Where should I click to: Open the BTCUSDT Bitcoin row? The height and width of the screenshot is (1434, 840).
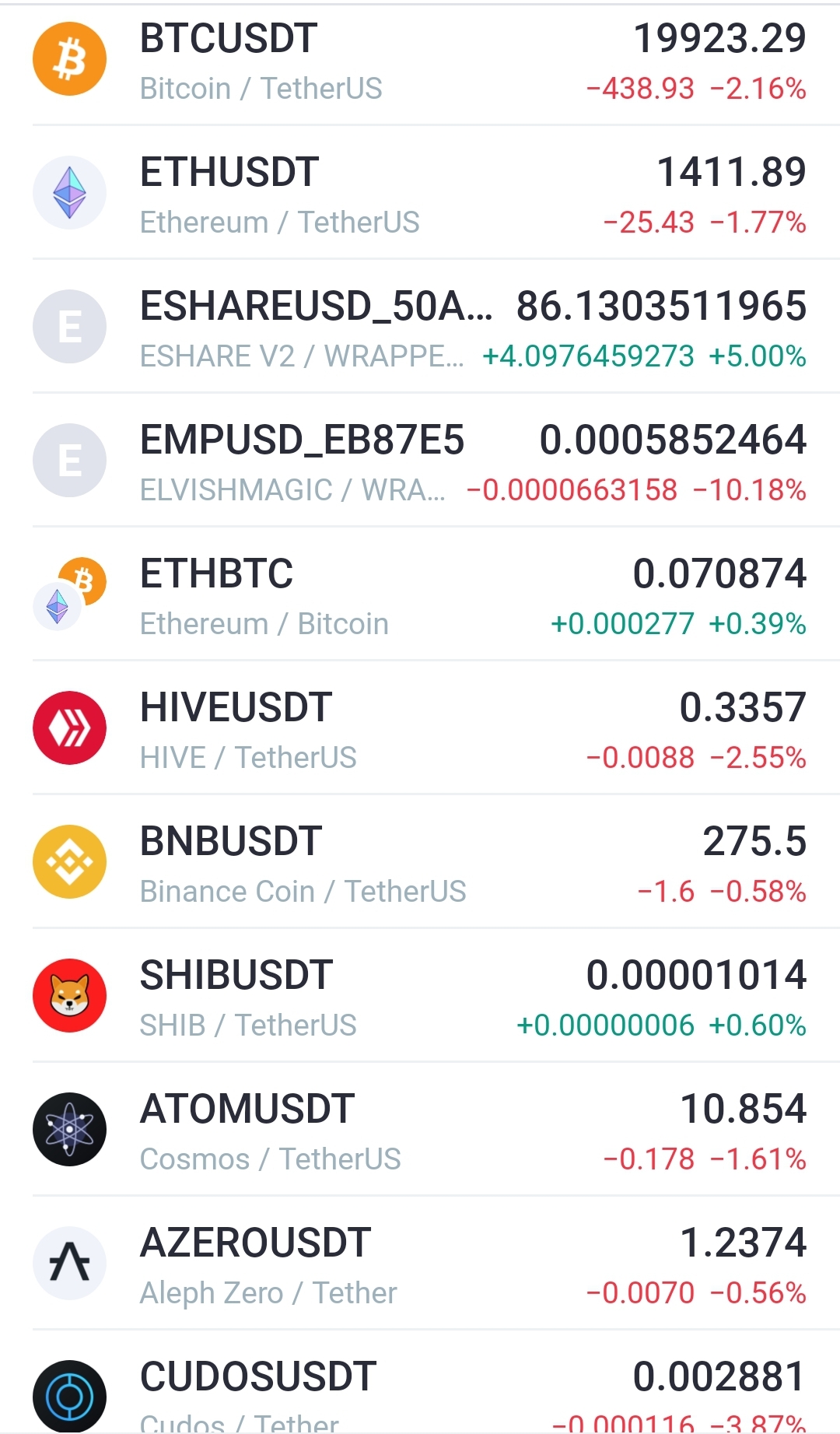(420, 64)
